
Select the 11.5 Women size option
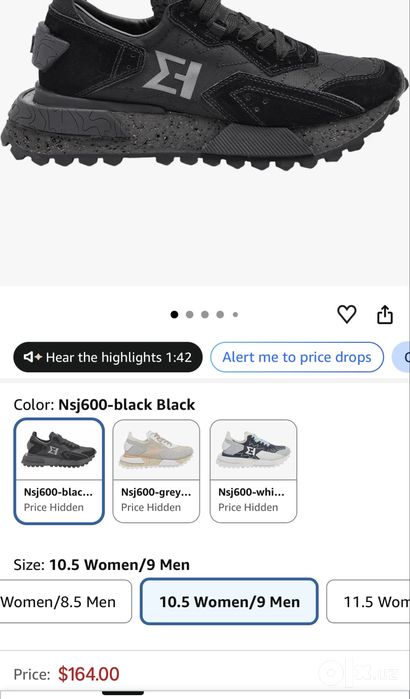coord(368,601)
